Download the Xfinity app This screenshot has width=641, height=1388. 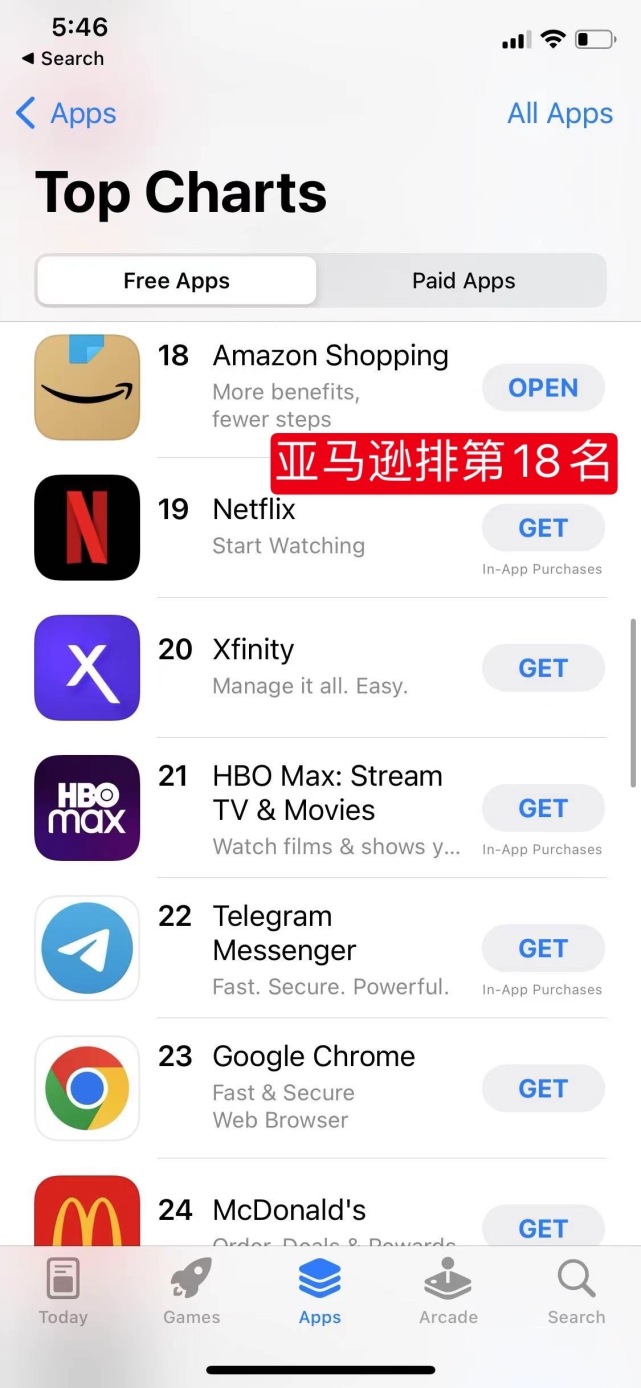(543, 668)
